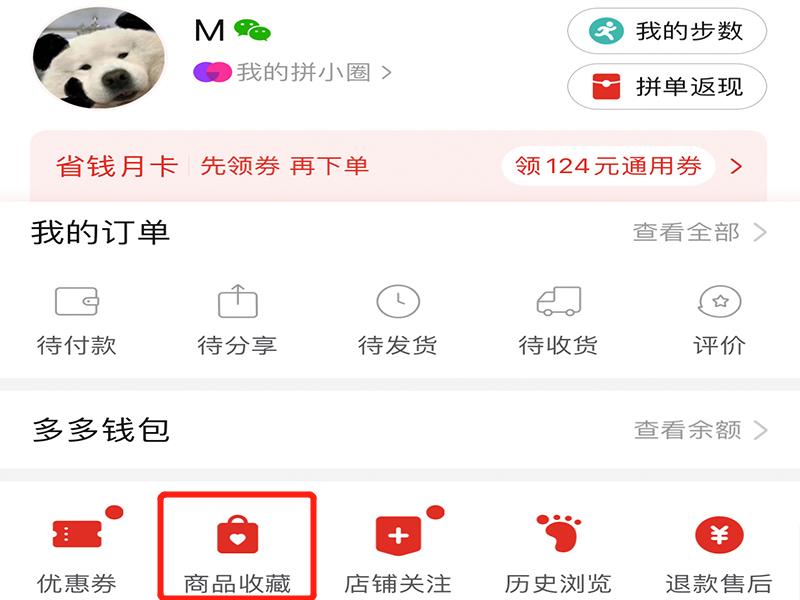The width and height of the screenshot is (800, 600).
Task: Open the panda dog profile avatar
Action: click(98, 58)
